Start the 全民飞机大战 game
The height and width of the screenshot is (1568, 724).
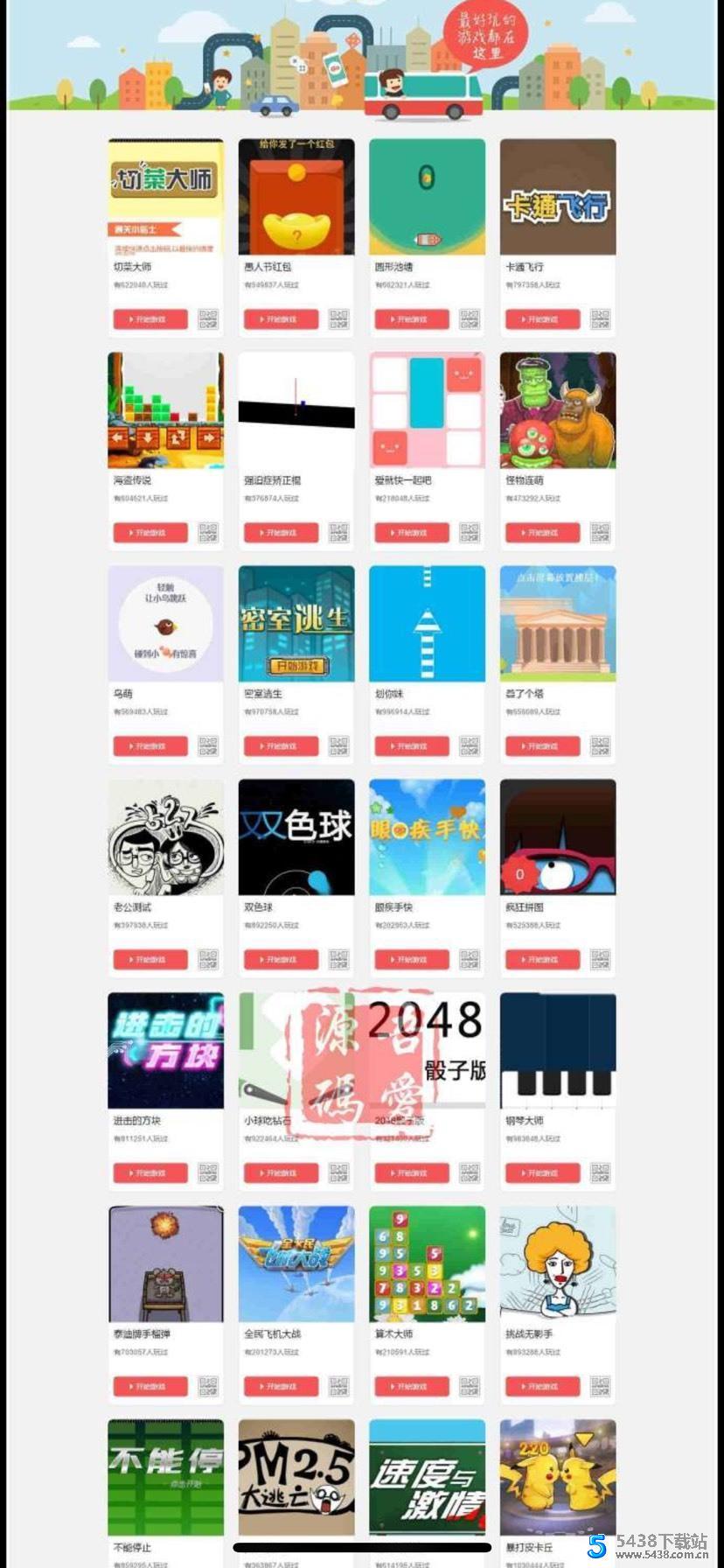[x=281, y=1387]
